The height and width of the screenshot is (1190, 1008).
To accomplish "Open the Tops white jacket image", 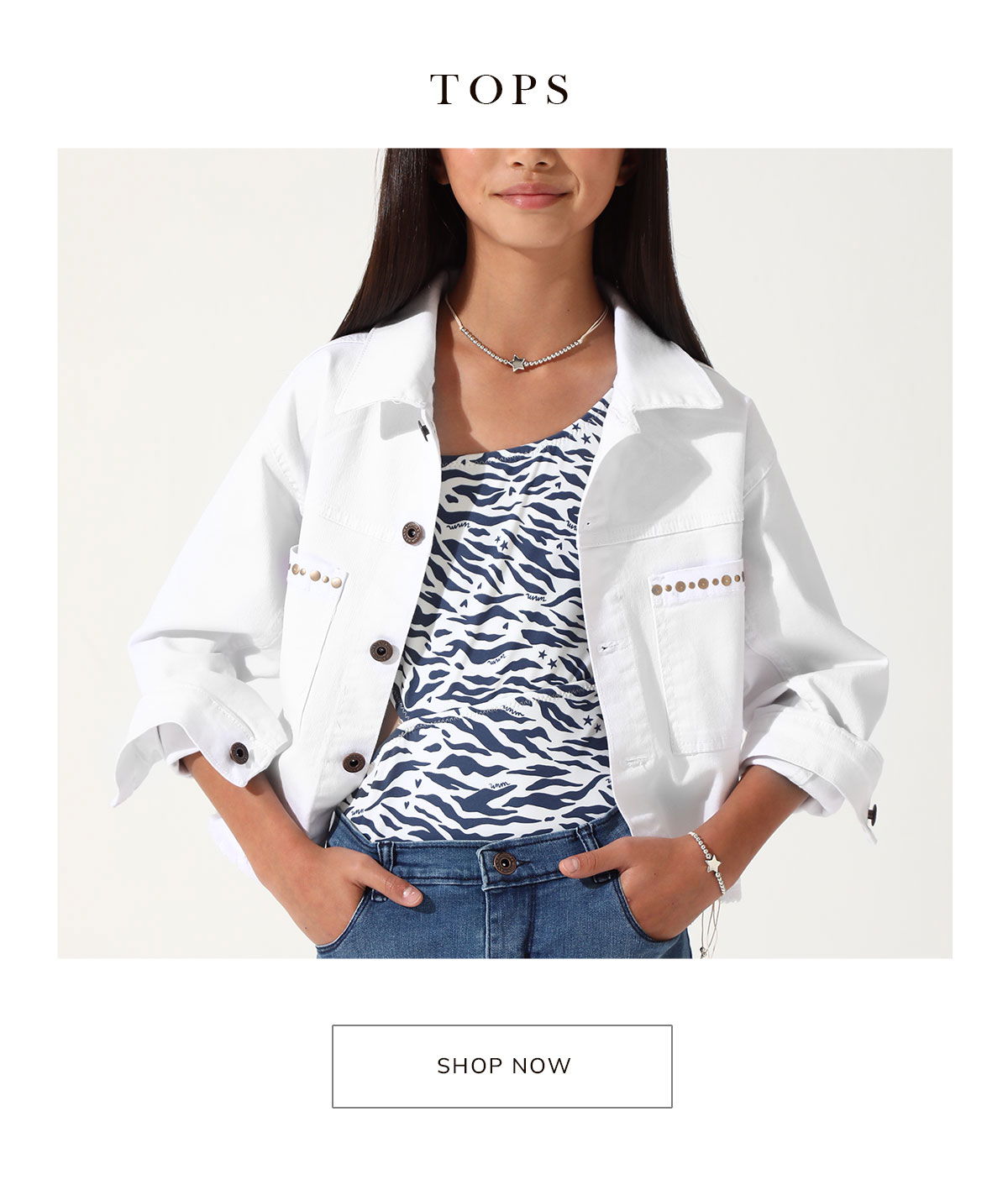I will click(x=504, y=553).
